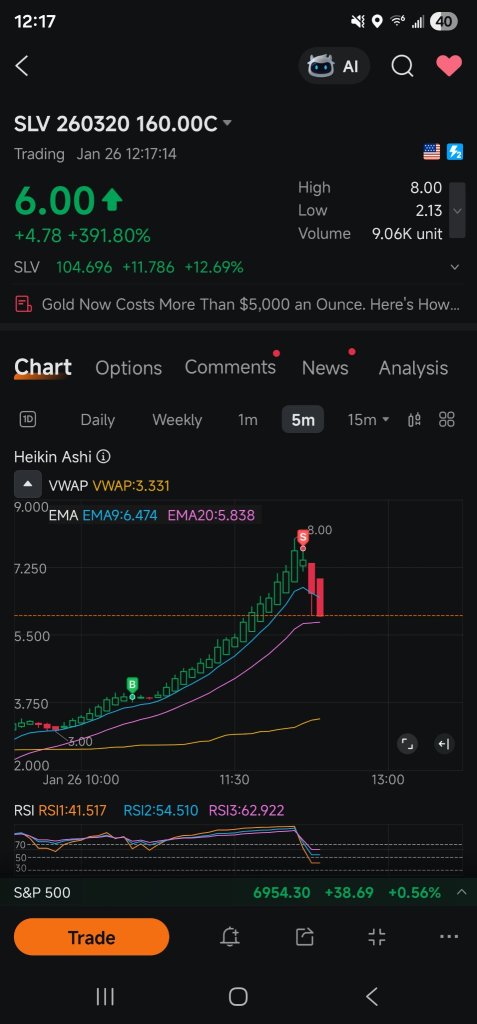Screen dimensions: 477x1024
Task: Expand chart to full screen
Action: coord(407,743)
